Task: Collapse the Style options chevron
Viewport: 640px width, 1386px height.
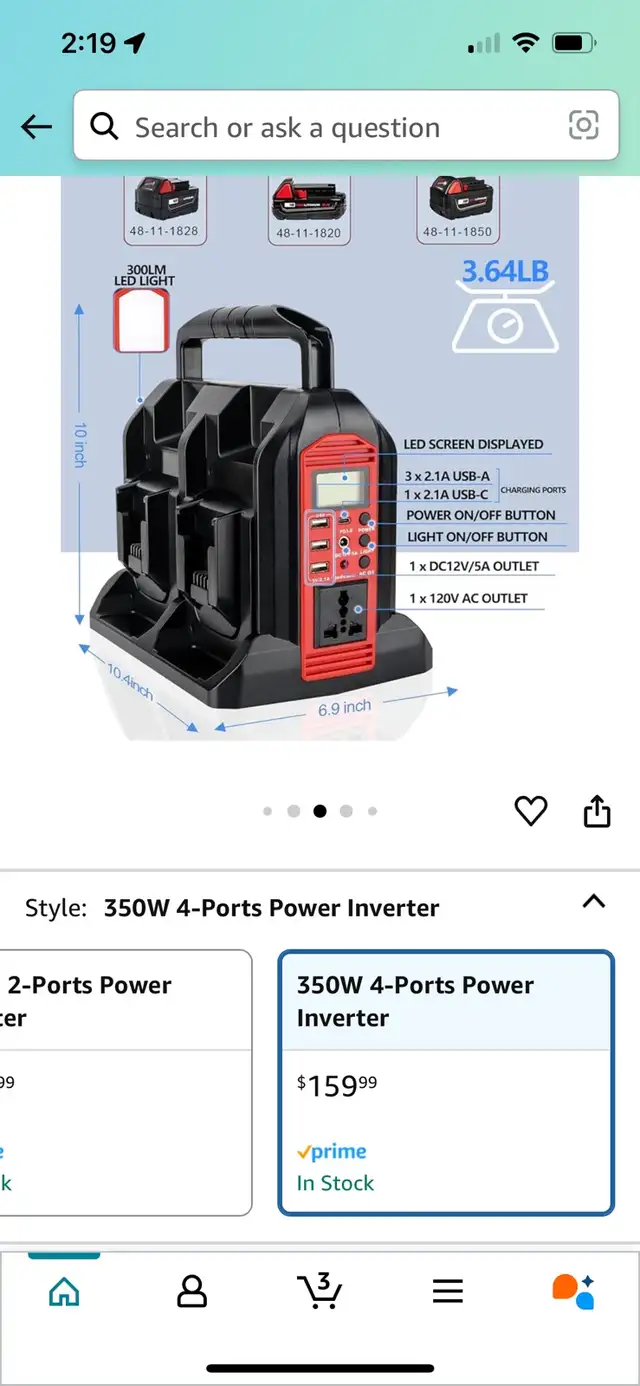Action: point(594,902)
